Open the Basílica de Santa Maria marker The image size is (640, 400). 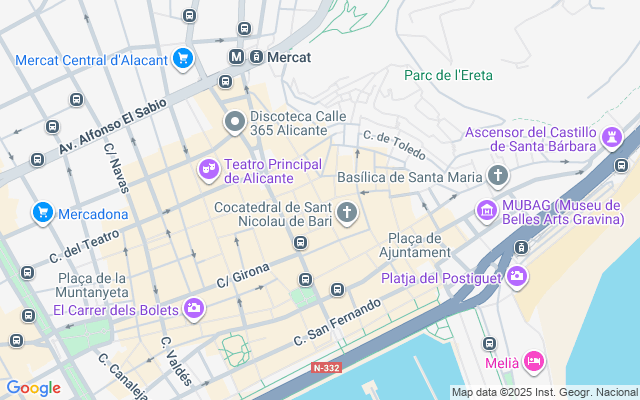coord(498,177)
